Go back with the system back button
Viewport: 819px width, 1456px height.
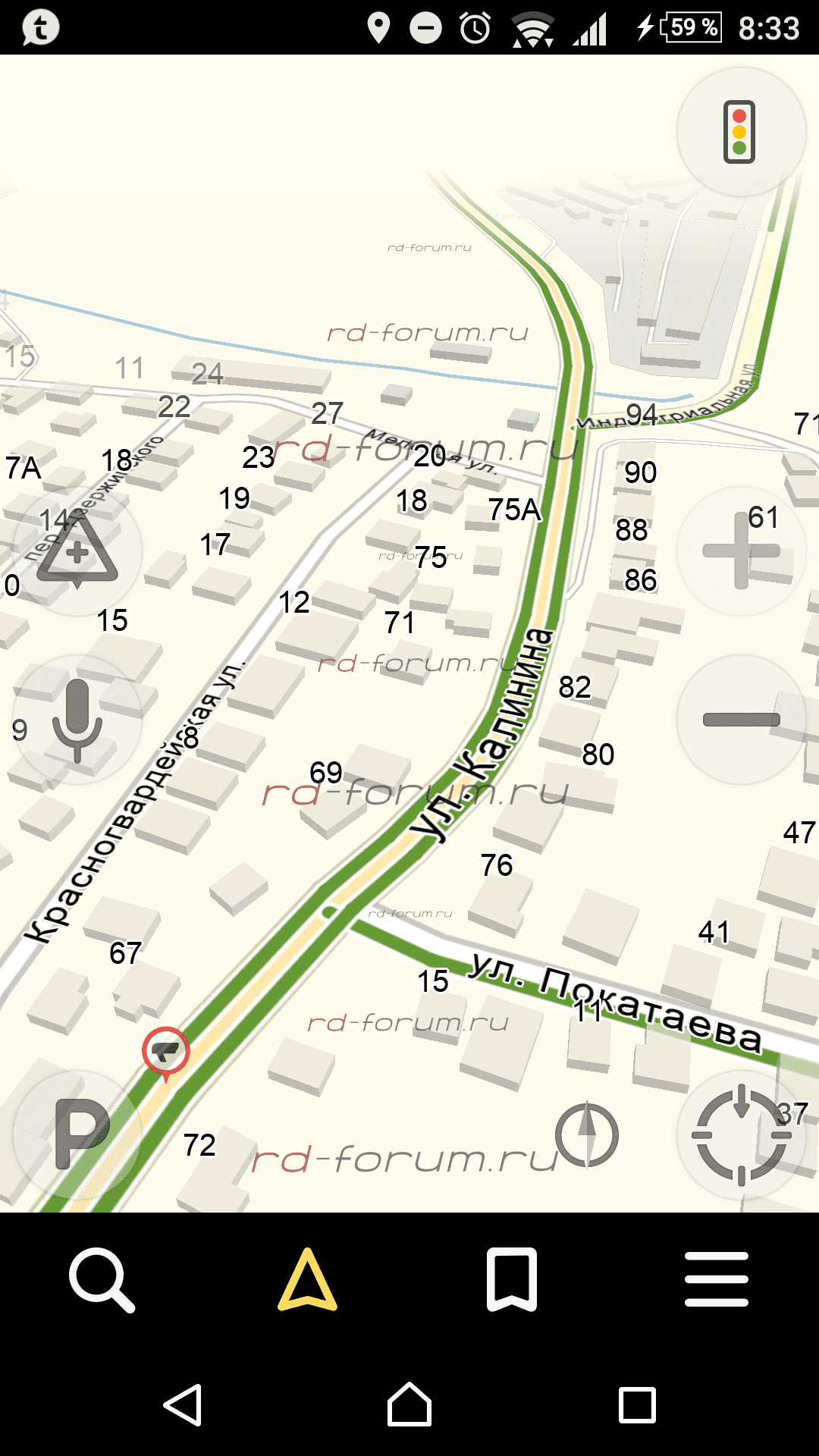[183, 1405]
